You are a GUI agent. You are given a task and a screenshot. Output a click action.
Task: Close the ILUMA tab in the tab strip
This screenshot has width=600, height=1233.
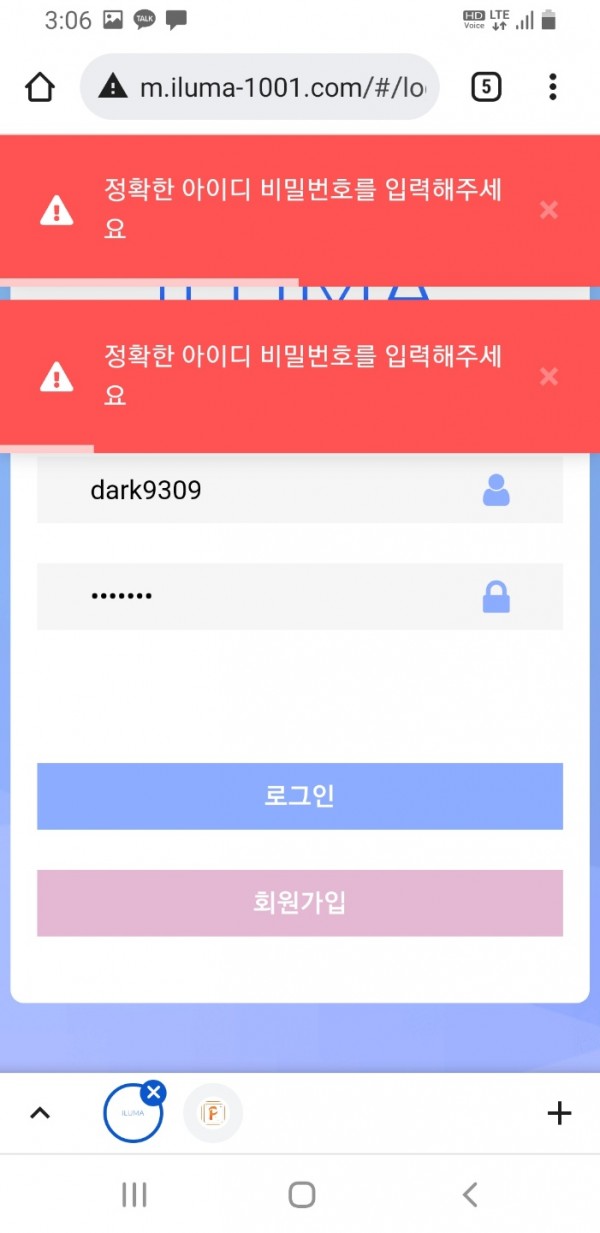coord(154,1092)
